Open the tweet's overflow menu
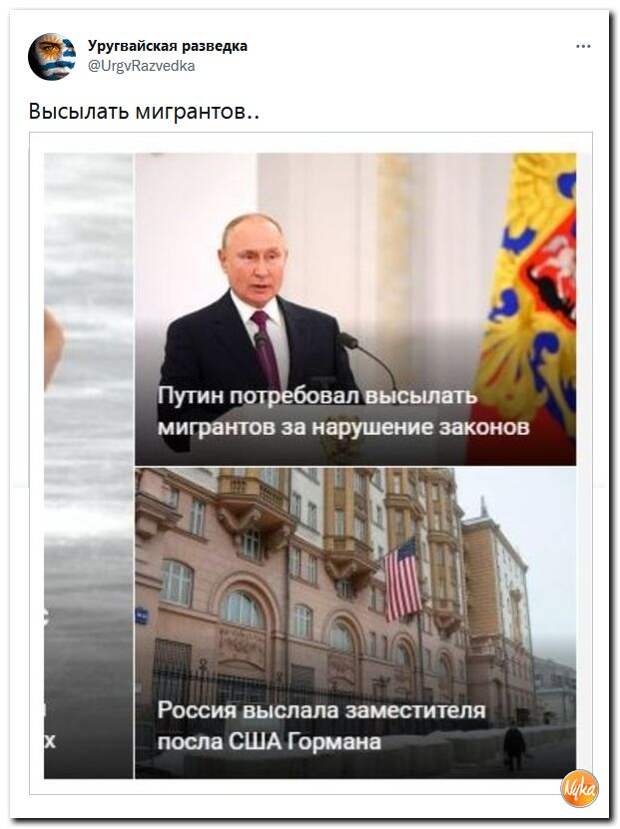Image resolution: width=620 pixels, height=829 pixels. [x=583, y=46]
